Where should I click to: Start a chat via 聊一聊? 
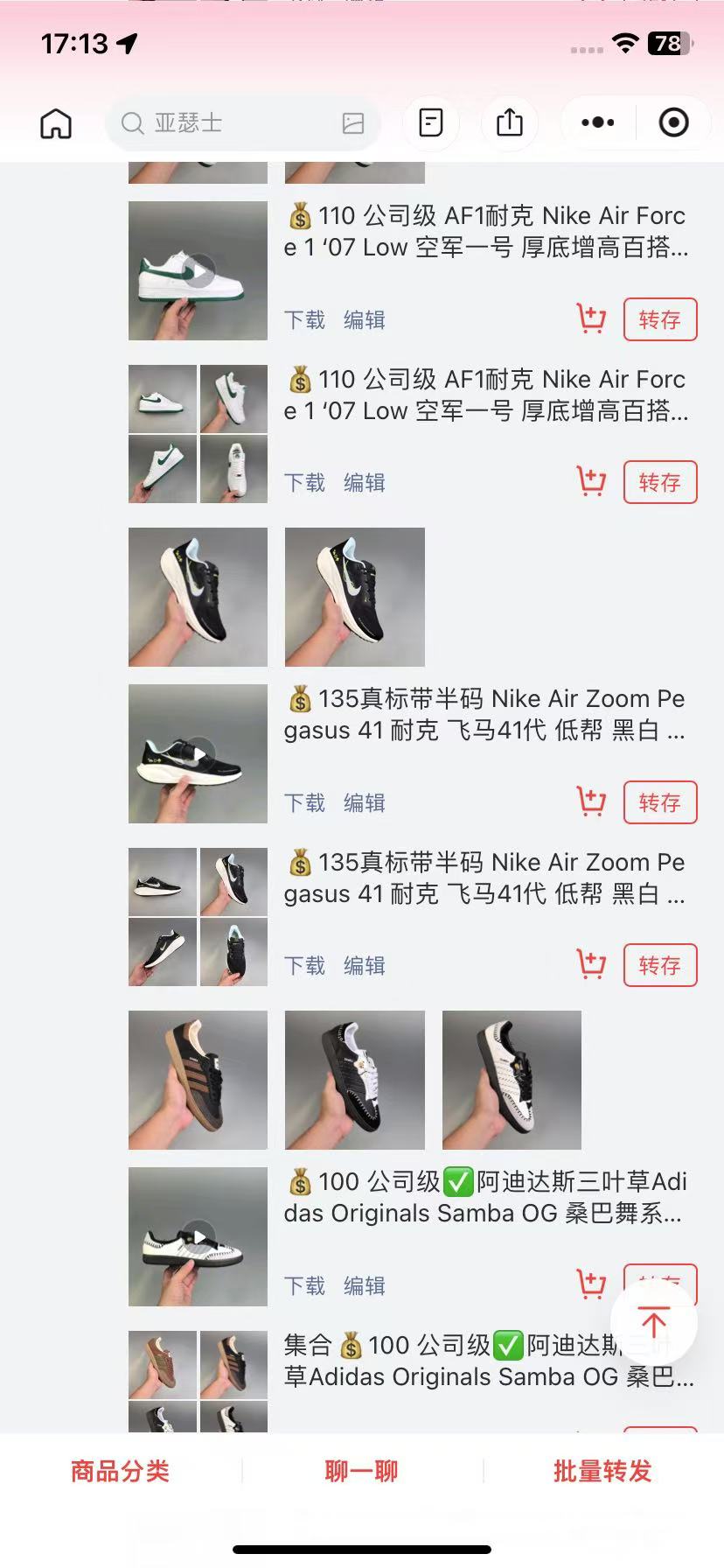361,1472
